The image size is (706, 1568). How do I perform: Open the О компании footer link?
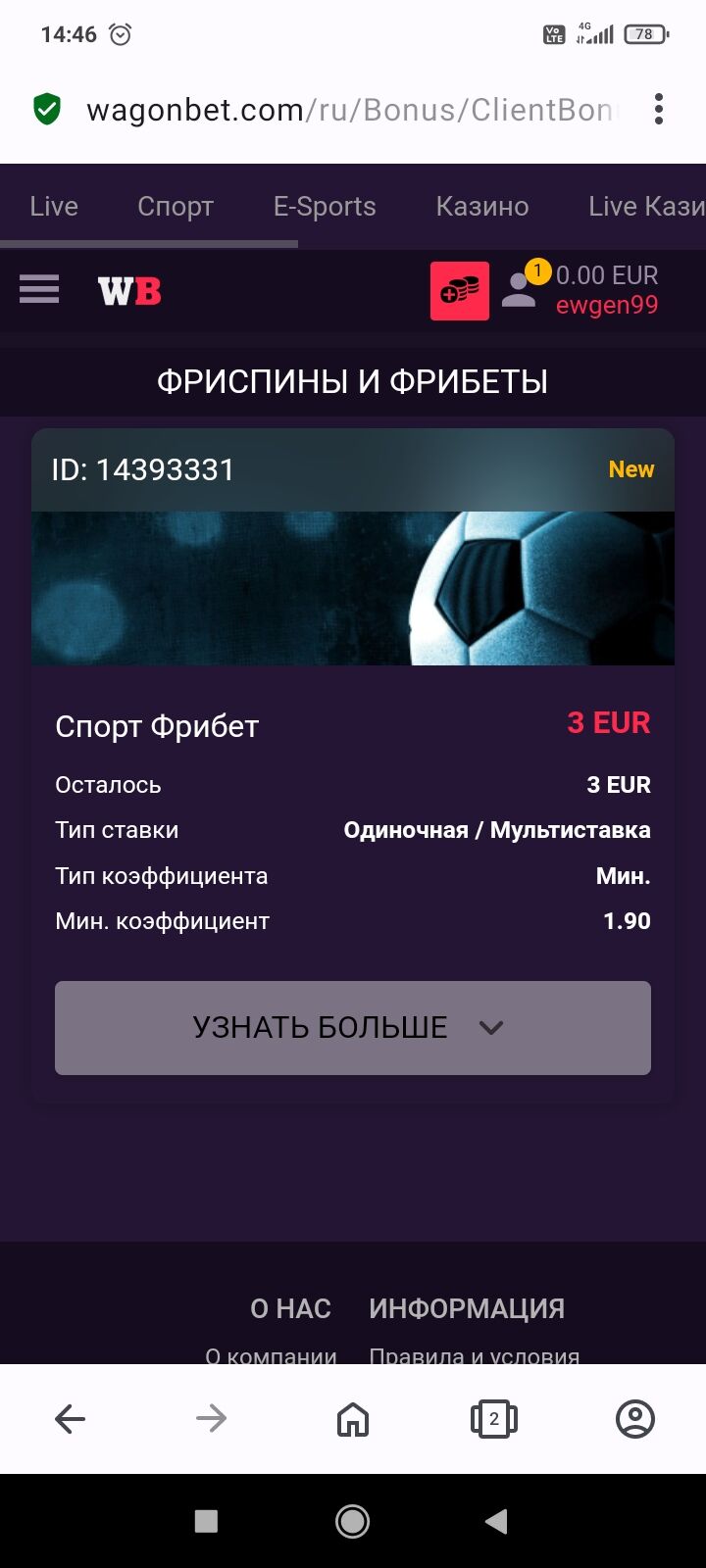pyautogui.click(x=271, y=1355)
